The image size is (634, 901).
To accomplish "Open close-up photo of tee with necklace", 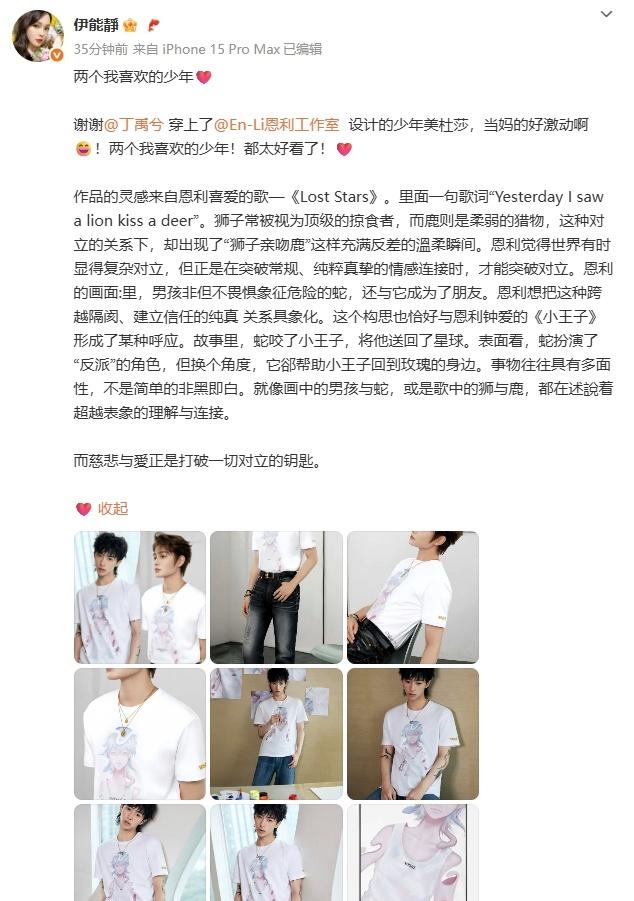I will pos(140,733).
